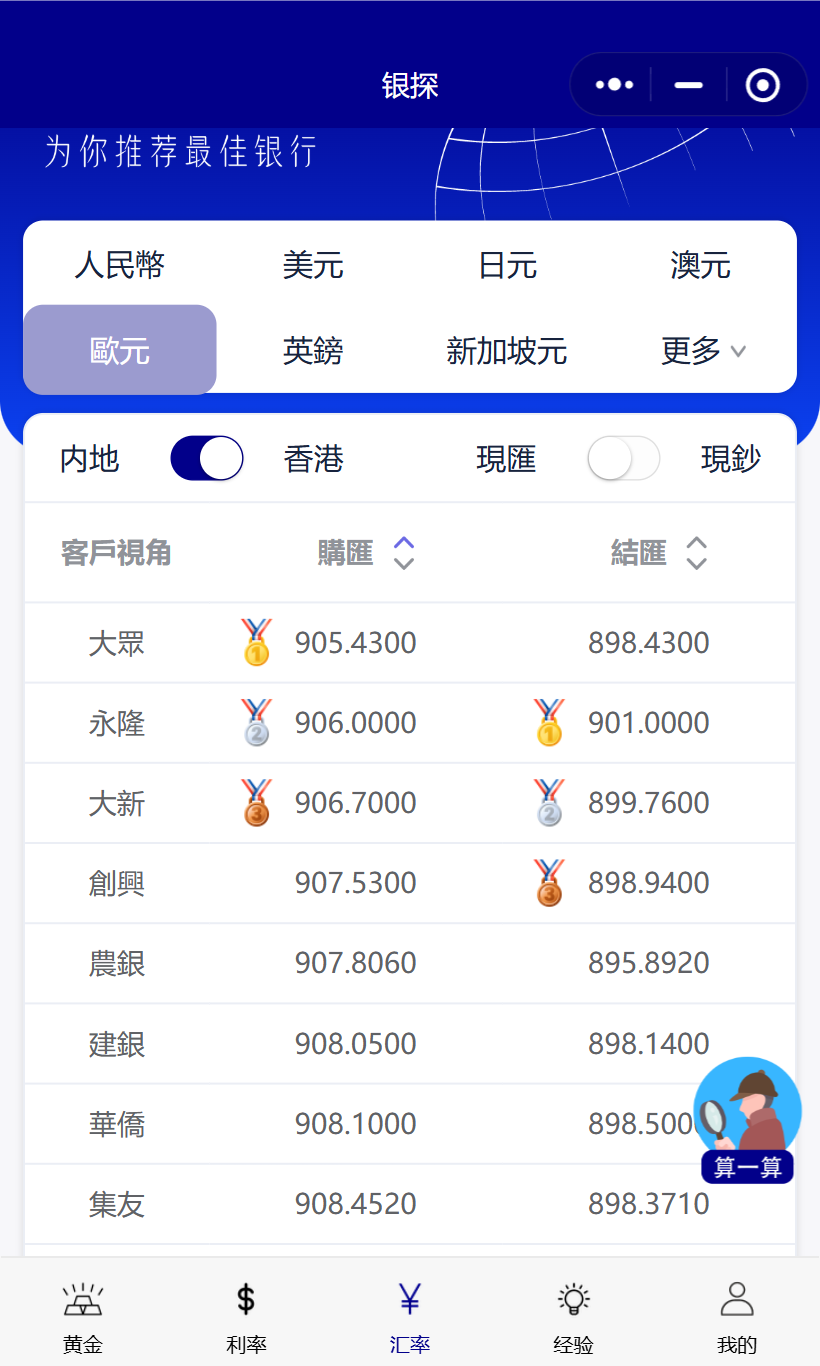Minimize the mini program
The width and height of the screenshot is (820, 1366).
[688, 85]
